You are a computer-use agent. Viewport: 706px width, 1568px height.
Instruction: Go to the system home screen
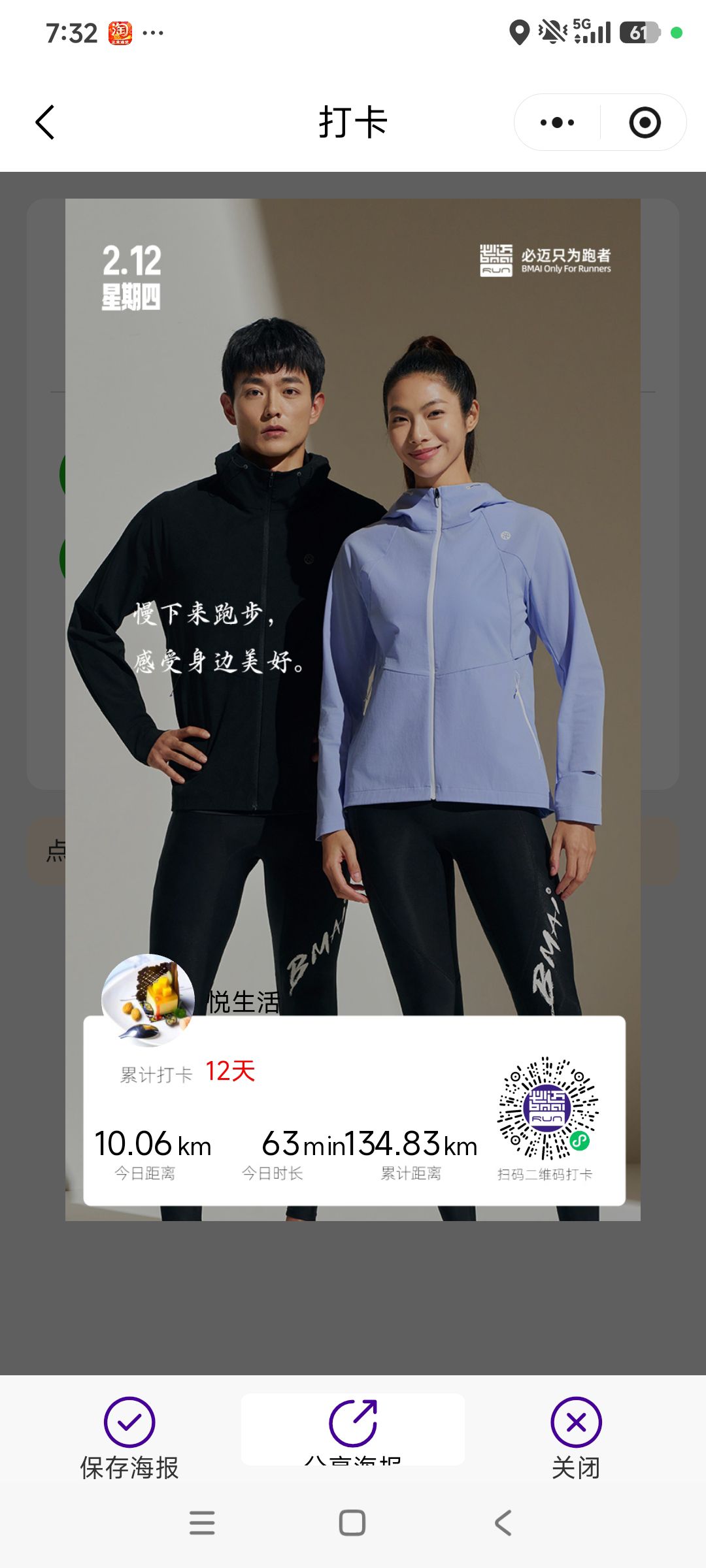(x=352, y=1522)
